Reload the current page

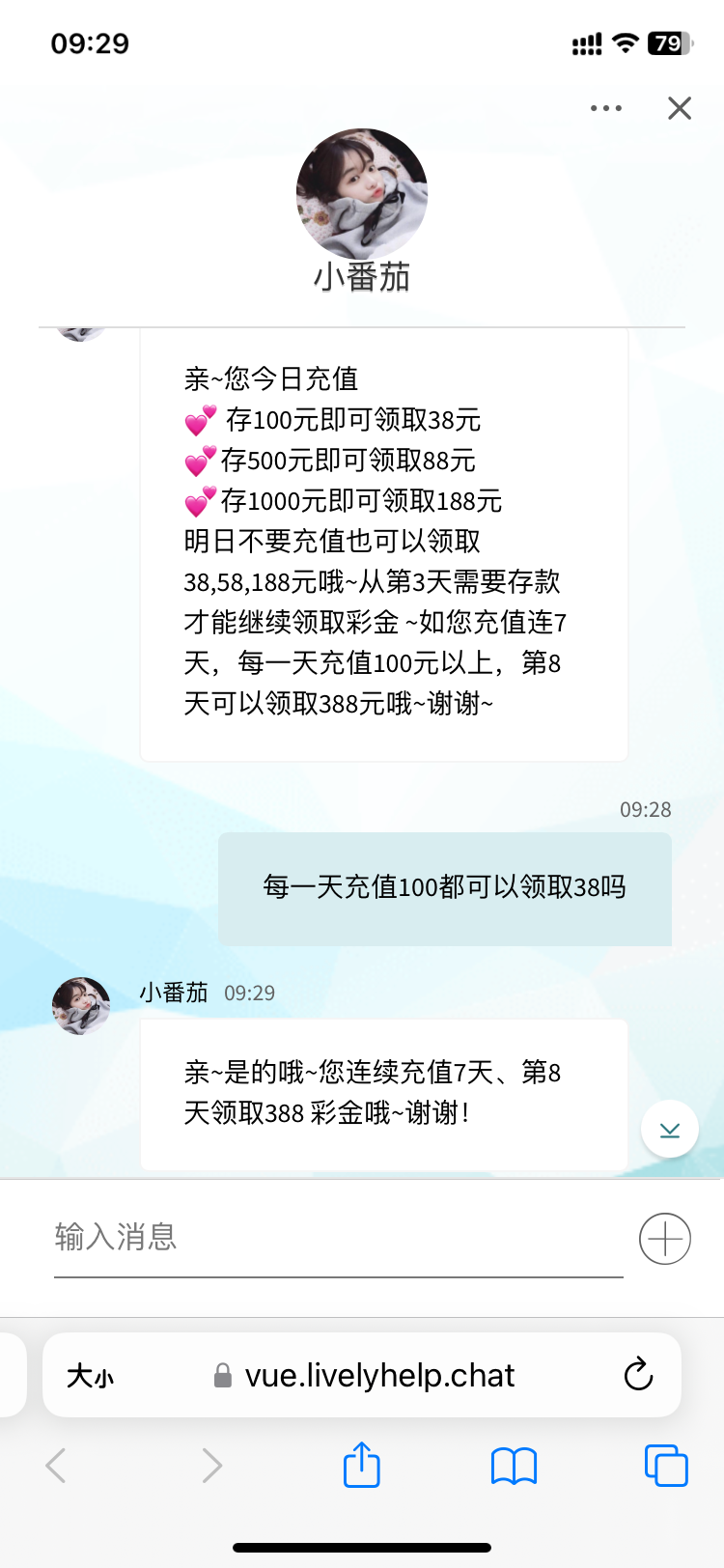tap(638, 1375)
